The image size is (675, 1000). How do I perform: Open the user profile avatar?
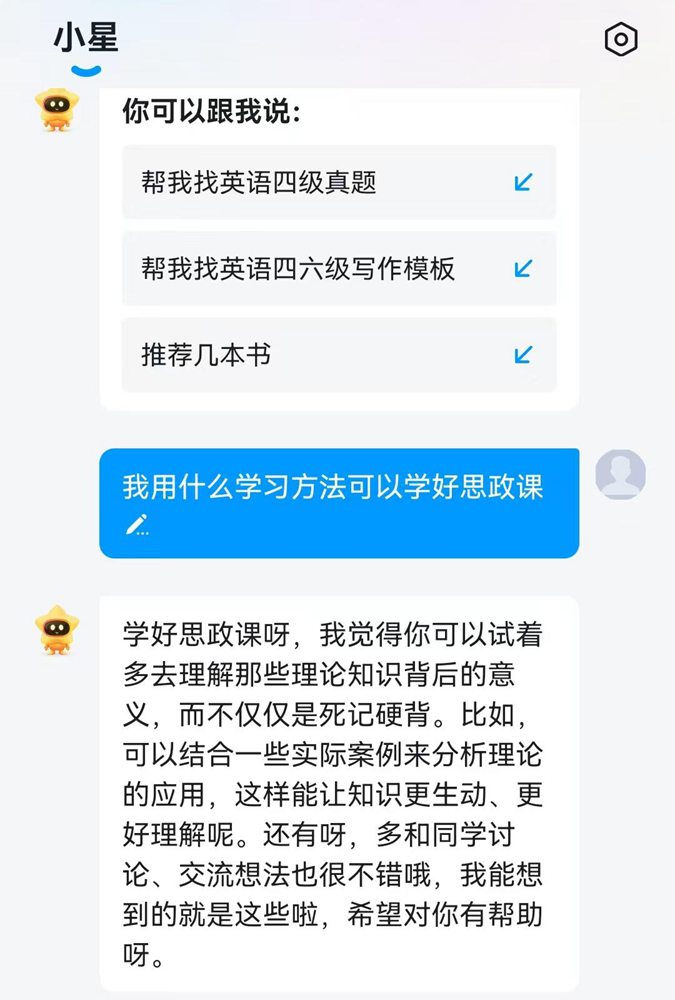(x=620, y=474)
